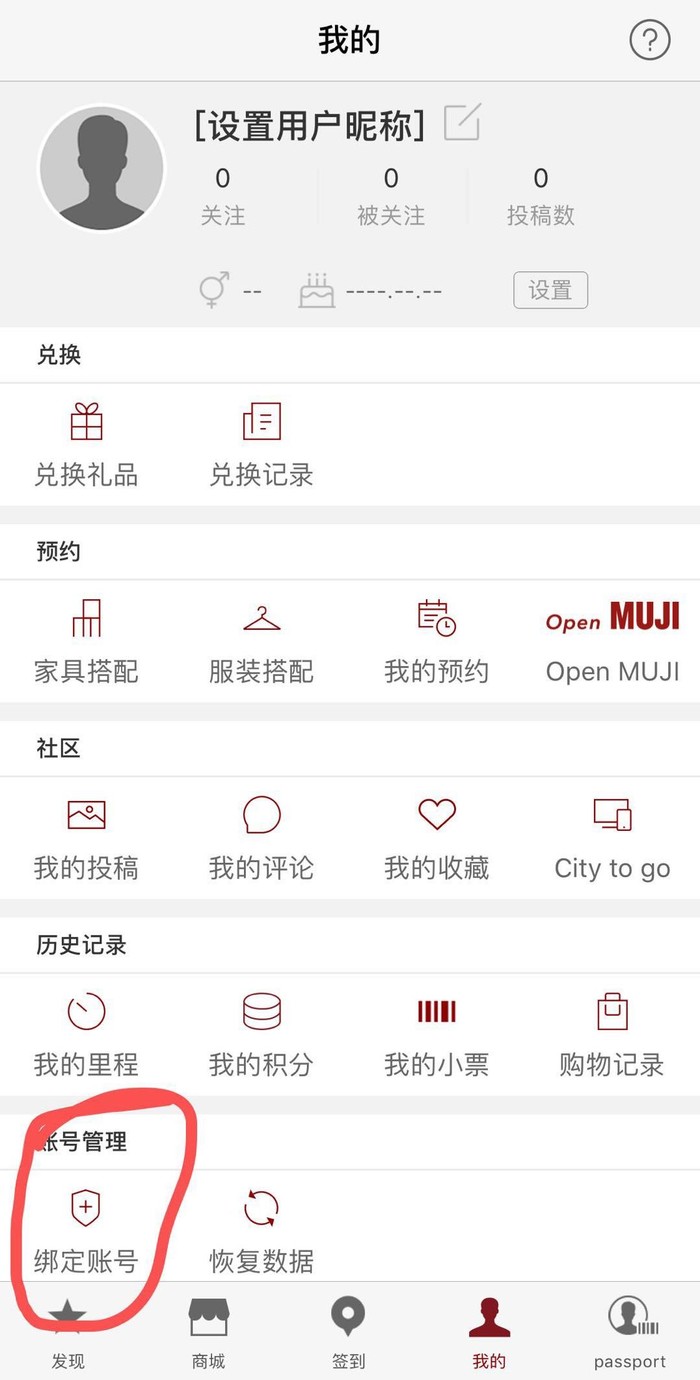Switch to the 商城 tab
700x1380 pixels.
(209, 1332)
